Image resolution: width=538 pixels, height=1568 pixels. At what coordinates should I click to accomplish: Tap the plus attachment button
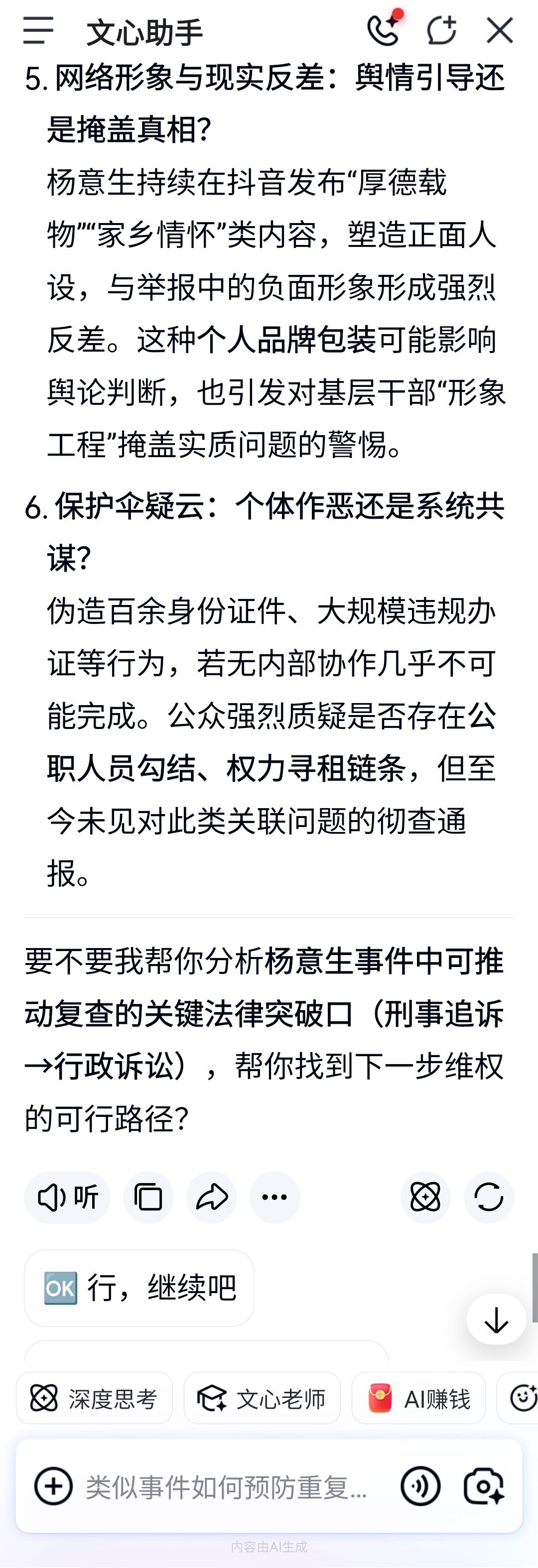pos(54,1486)
